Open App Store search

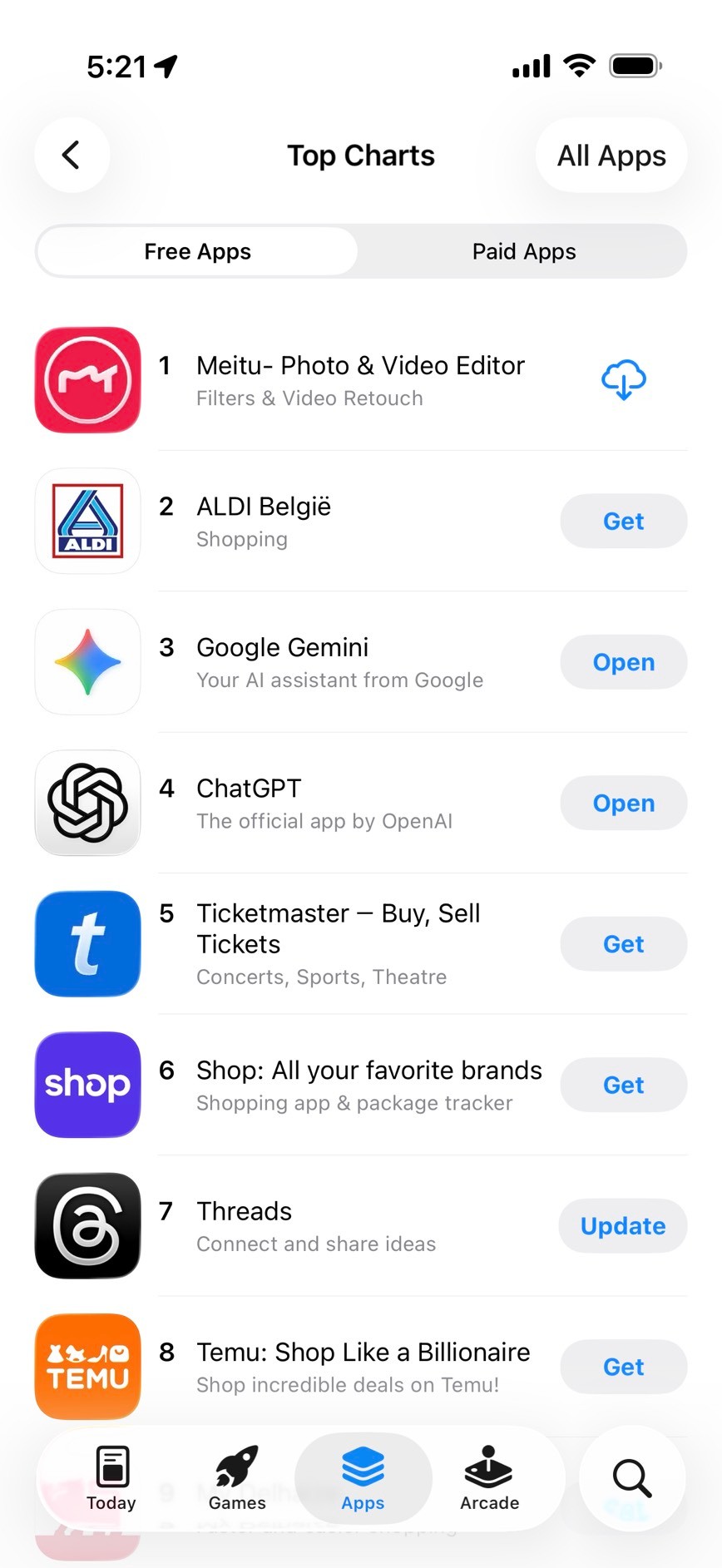(x=632, y=1478)
